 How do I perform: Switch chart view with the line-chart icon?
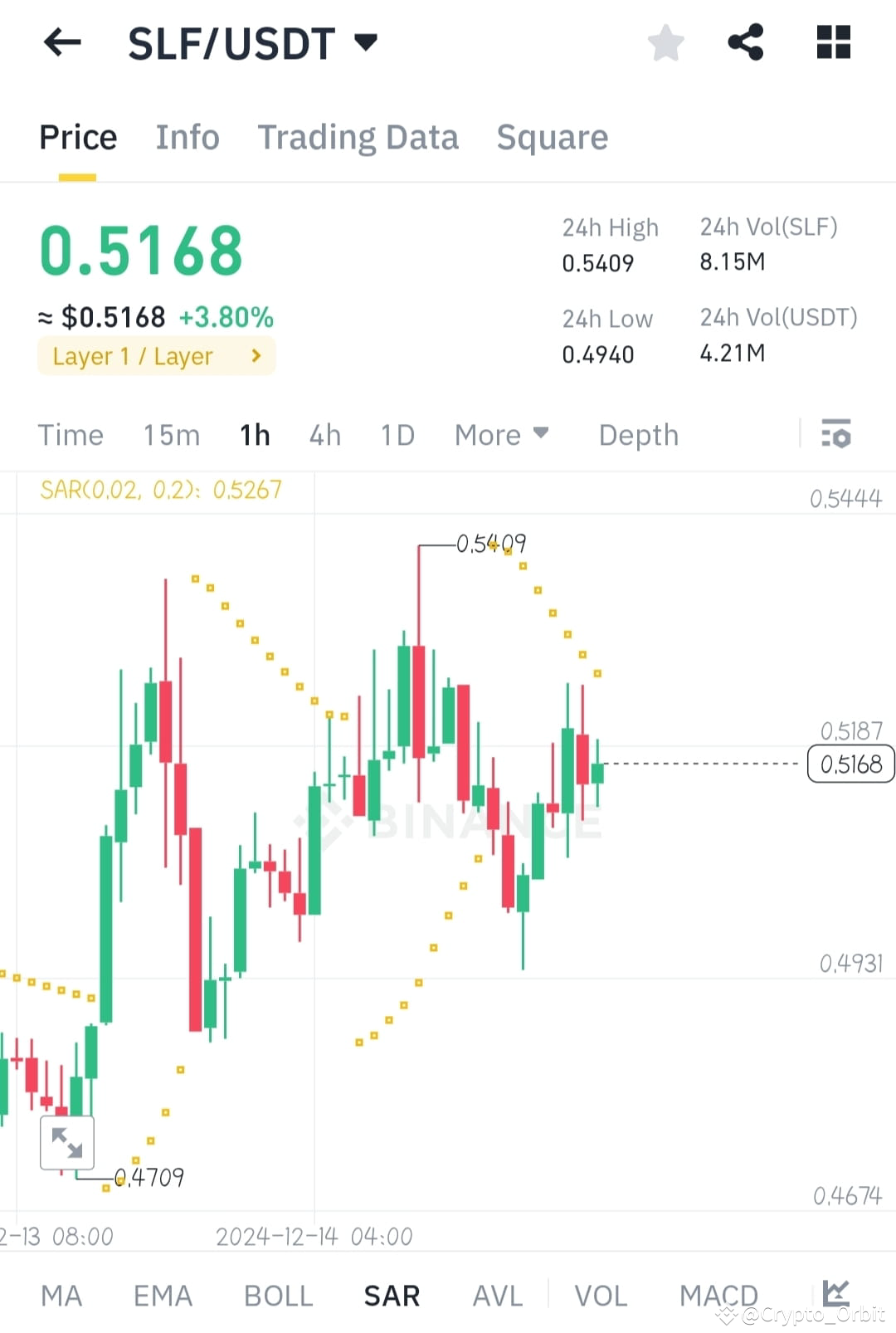coord(835,1295)
